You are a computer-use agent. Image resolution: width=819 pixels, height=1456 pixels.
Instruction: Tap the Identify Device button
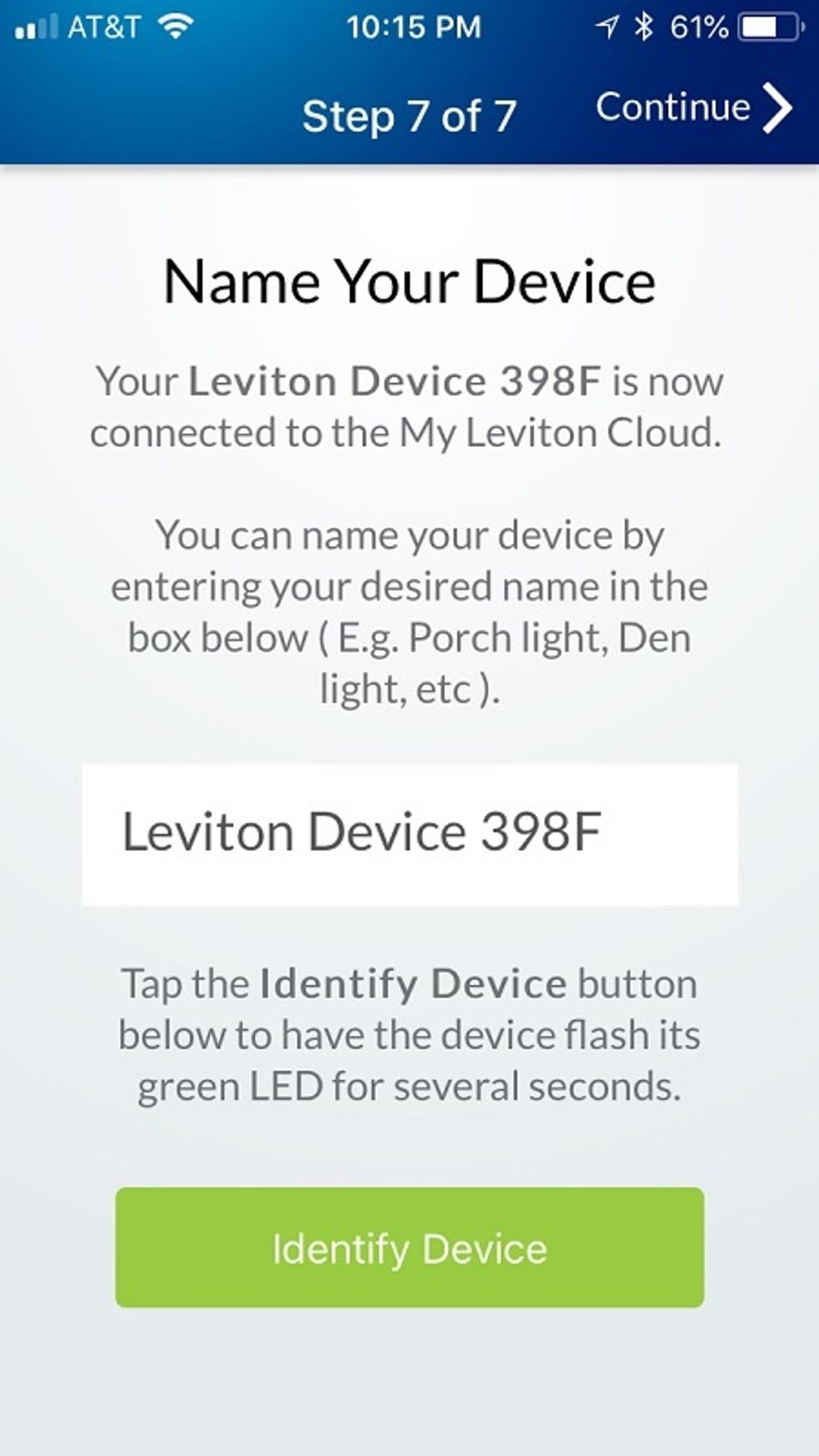(409, 1247)
